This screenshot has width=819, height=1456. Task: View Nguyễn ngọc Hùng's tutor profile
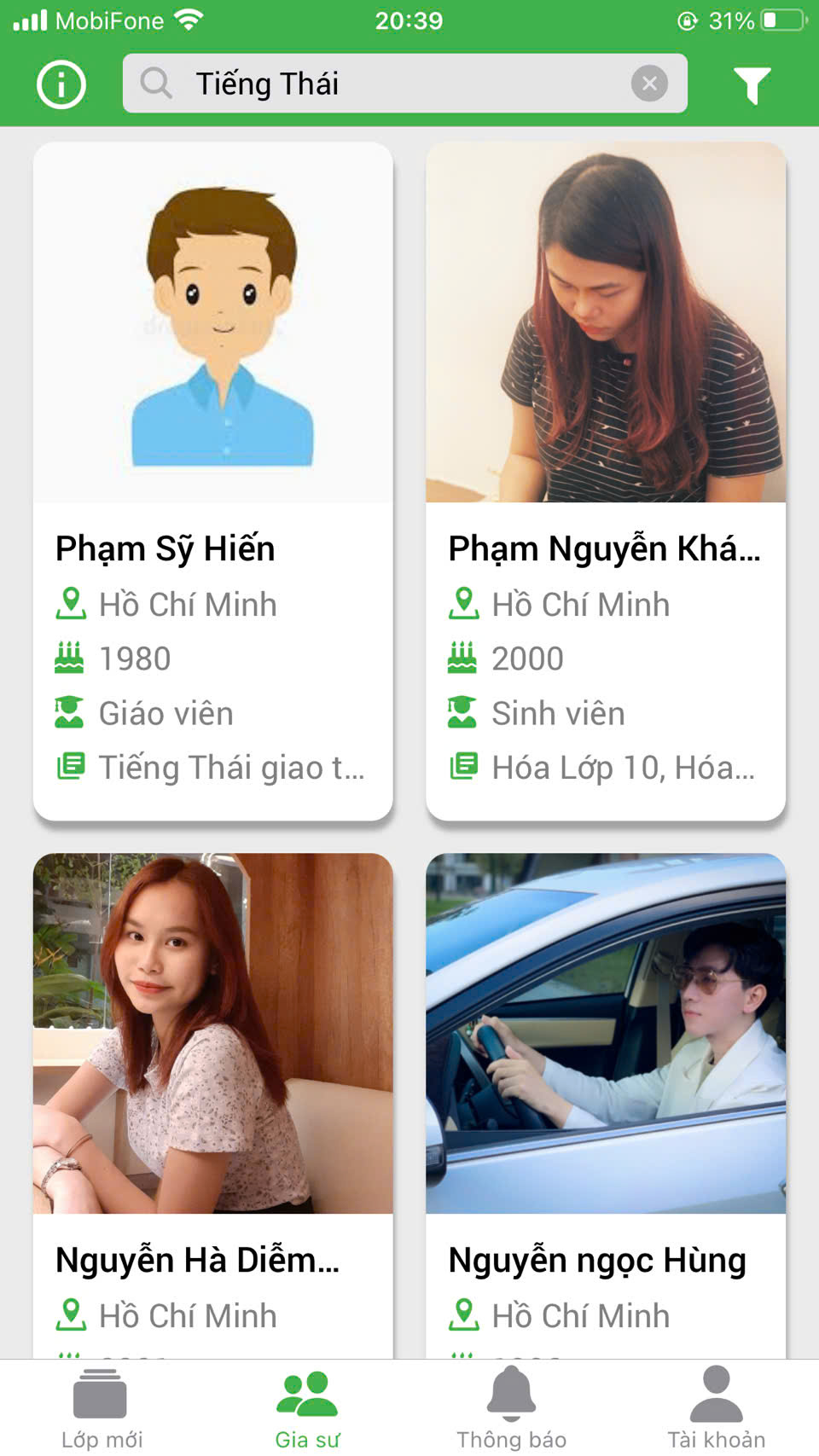pyautogui.click(x=606, y=1105)
